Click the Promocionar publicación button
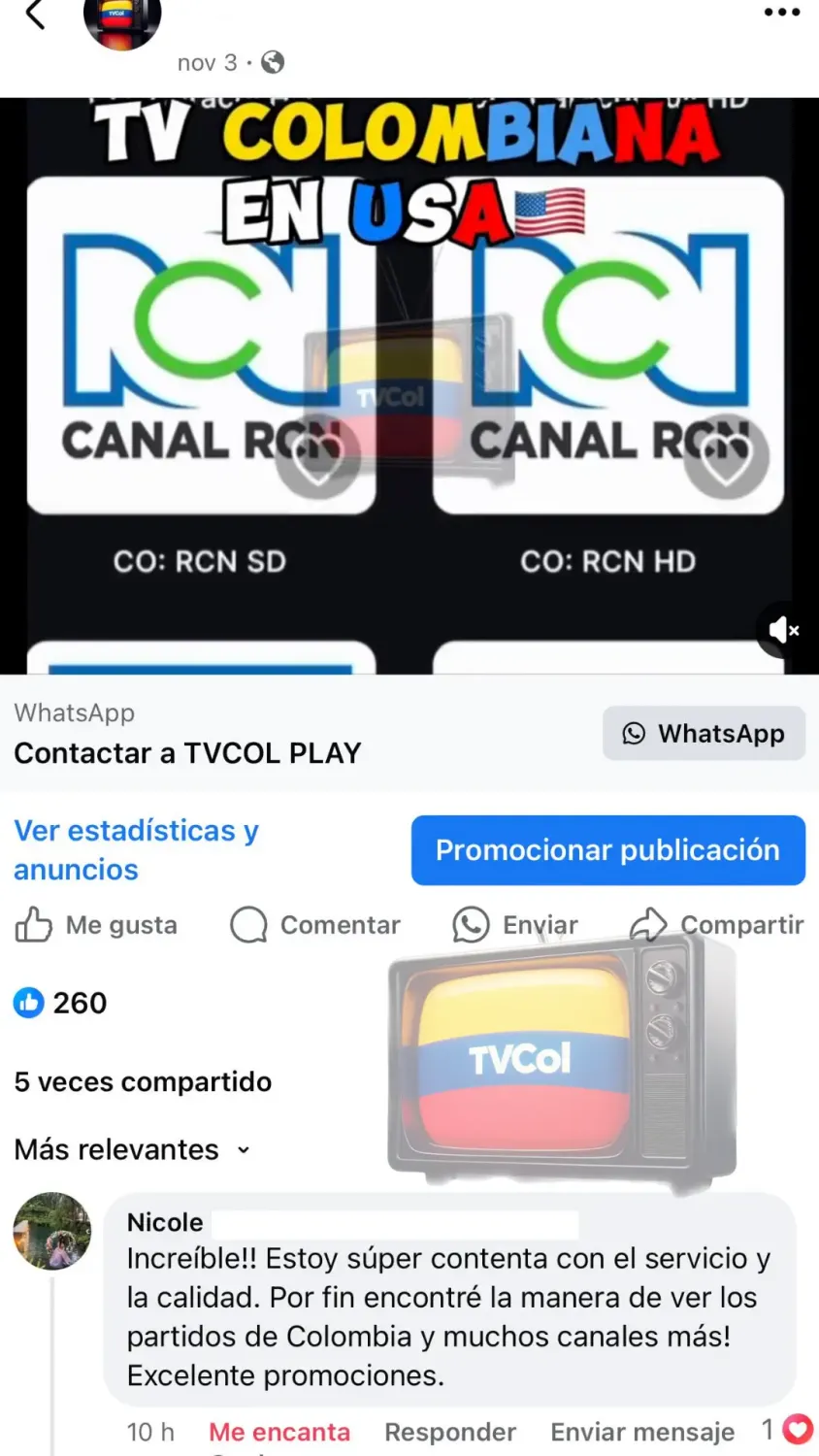819x1456 pixels. tap(607, 849)
